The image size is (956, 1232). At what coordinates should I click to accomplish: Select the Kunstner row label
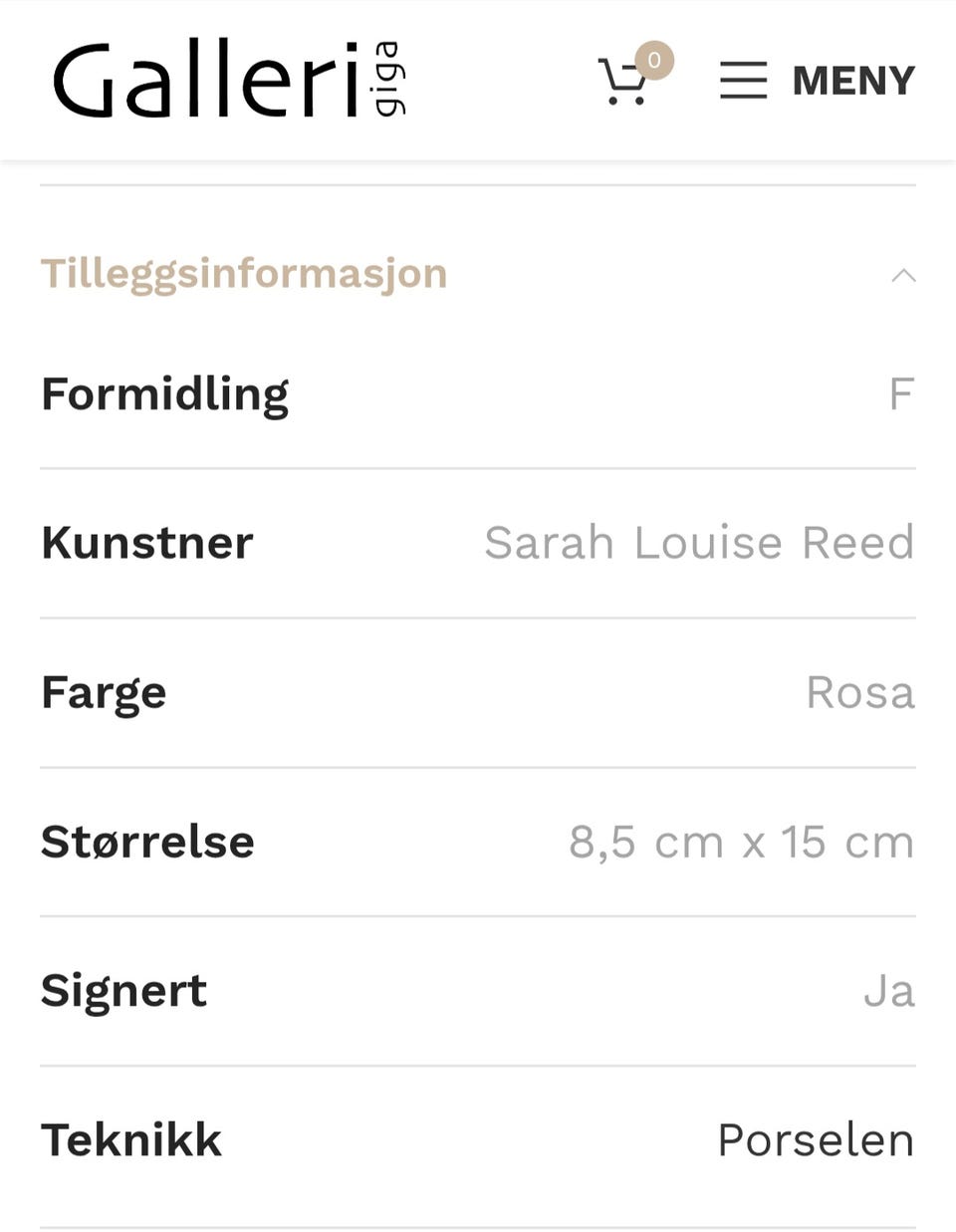[145, 543]
